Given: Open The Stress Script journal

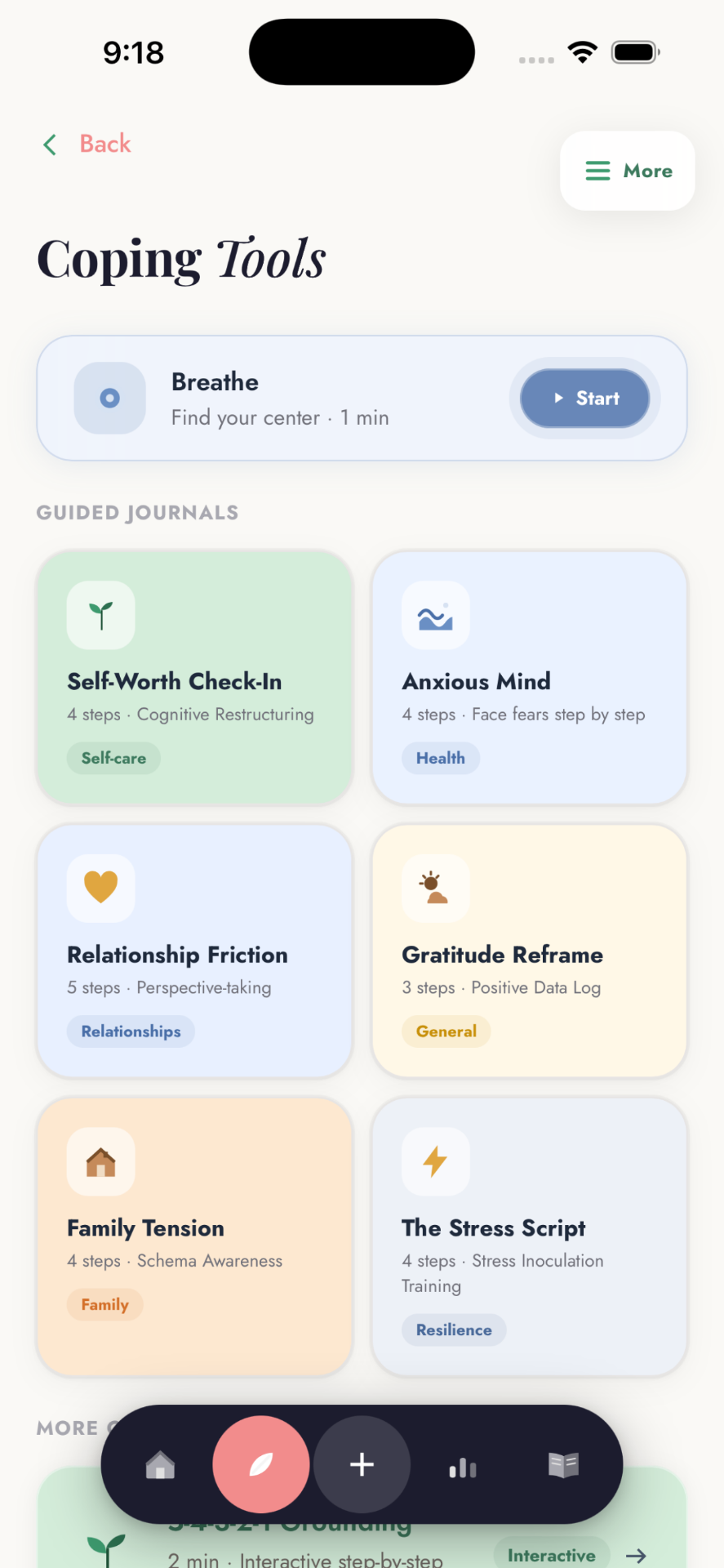Looking at the screenshot, I should tap(529, 1237).
